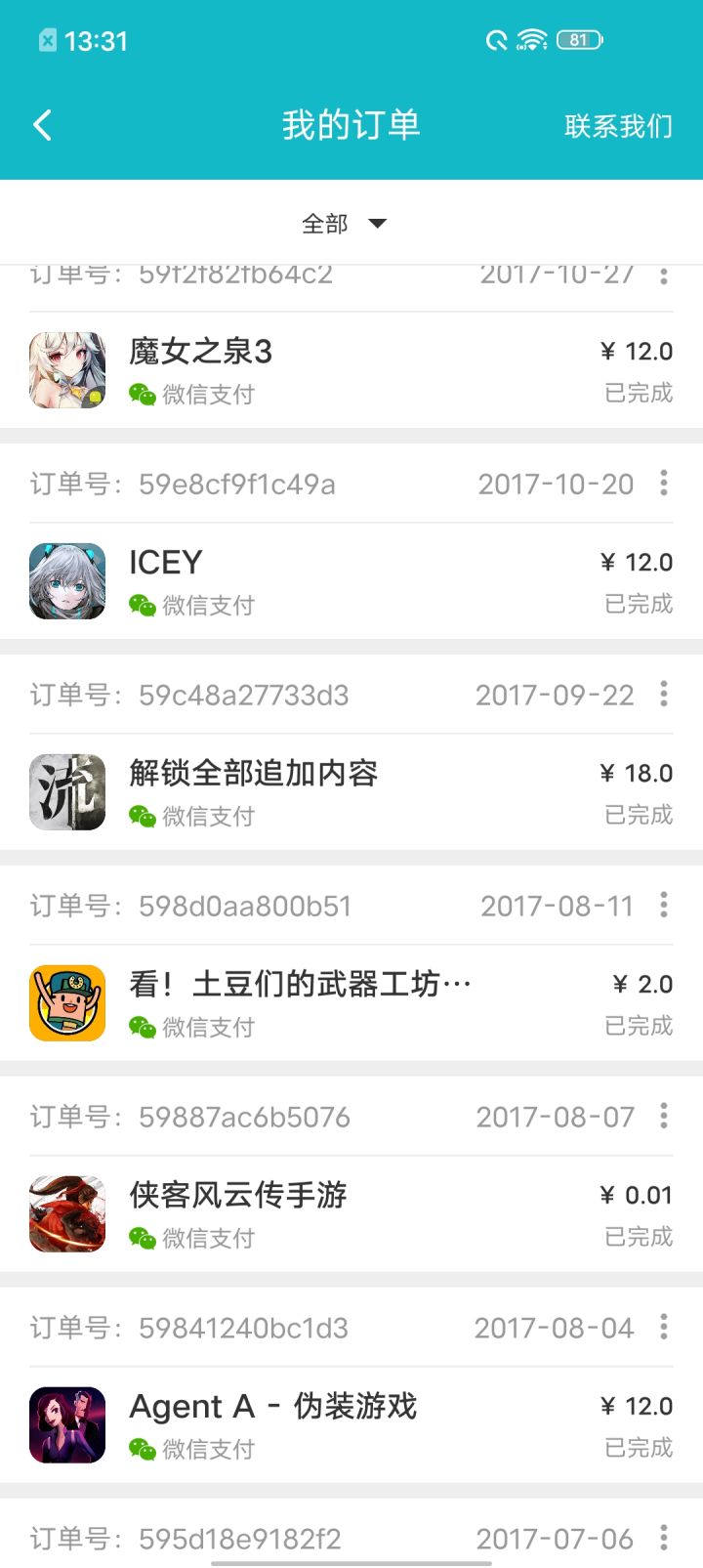This screenshot has height=1568, width=703.
Task: Select the 已完成 status on the ICEY order
Action: 637,604
